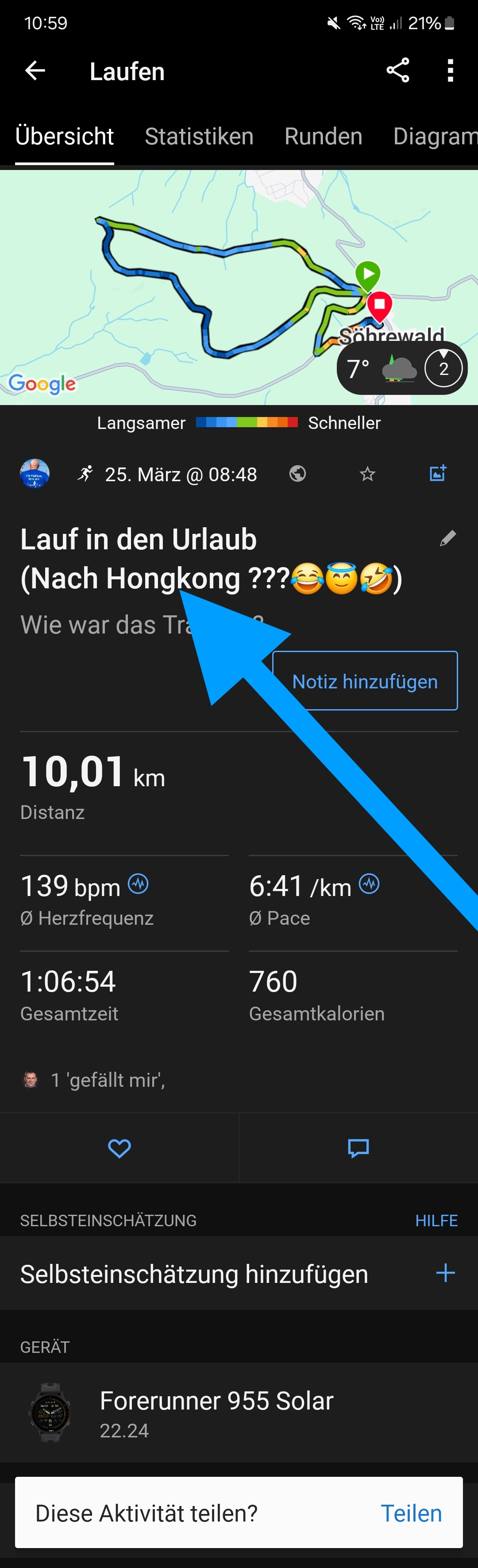The height and width of the screenshot is (1568, 478).
Task: View who liked this activity
Action: 108,1080
